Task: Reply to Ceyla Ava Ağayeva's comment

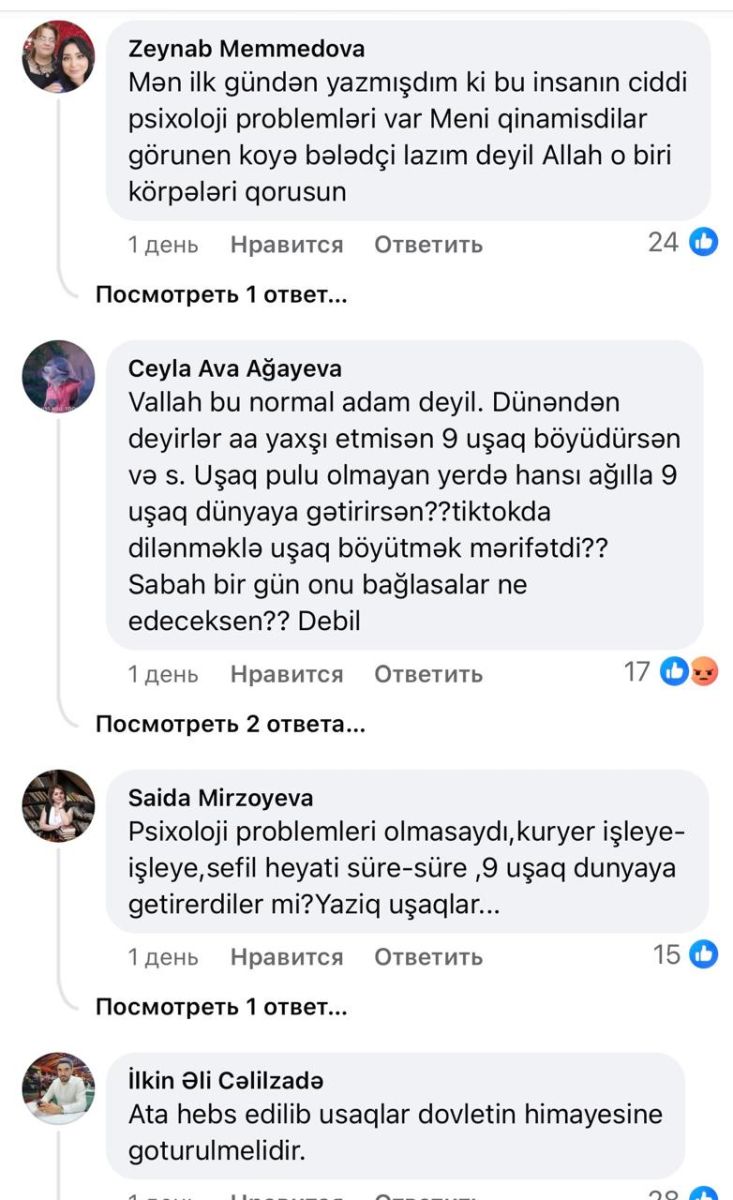Action: point(428,675)
